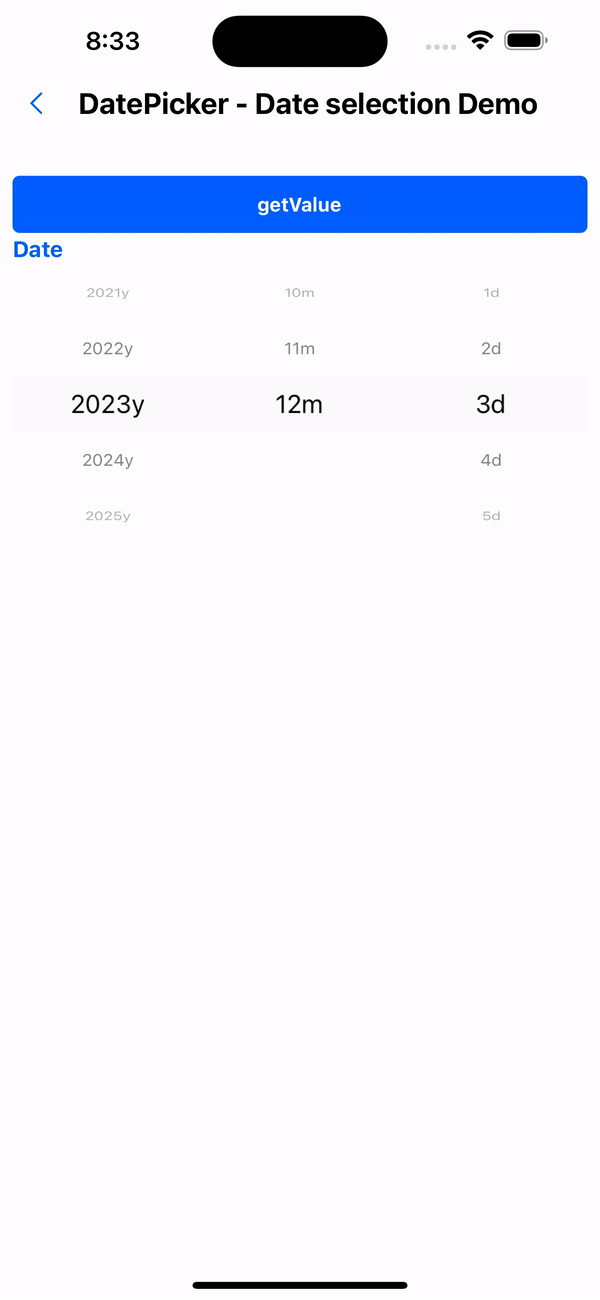
Task: Select 2021y in the year wheel
Action: (x=108, y=293)
